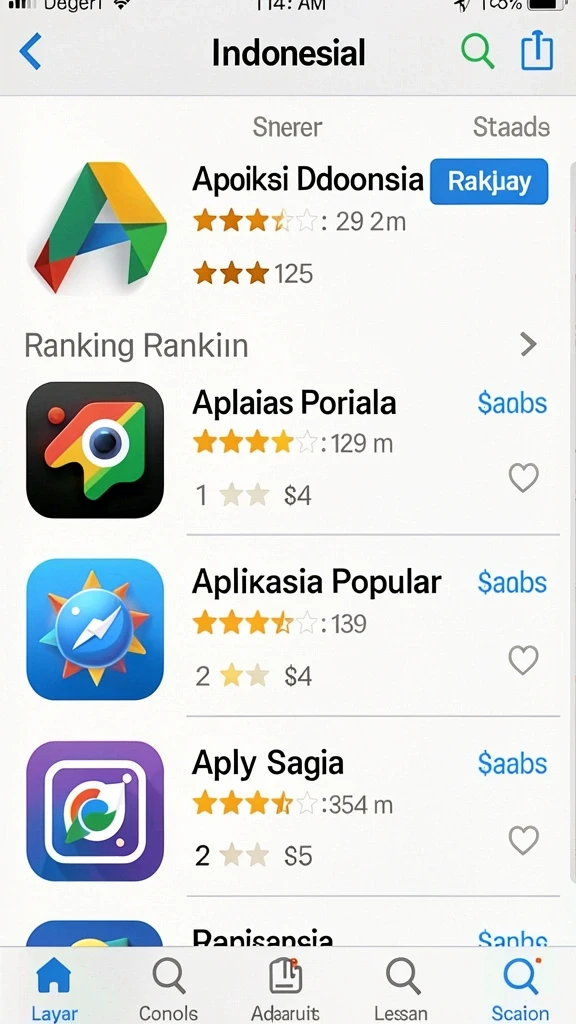Tap the $aabs price for Aply Sagia
Screen dimensions: 576x1024
[x=512, y=763]
